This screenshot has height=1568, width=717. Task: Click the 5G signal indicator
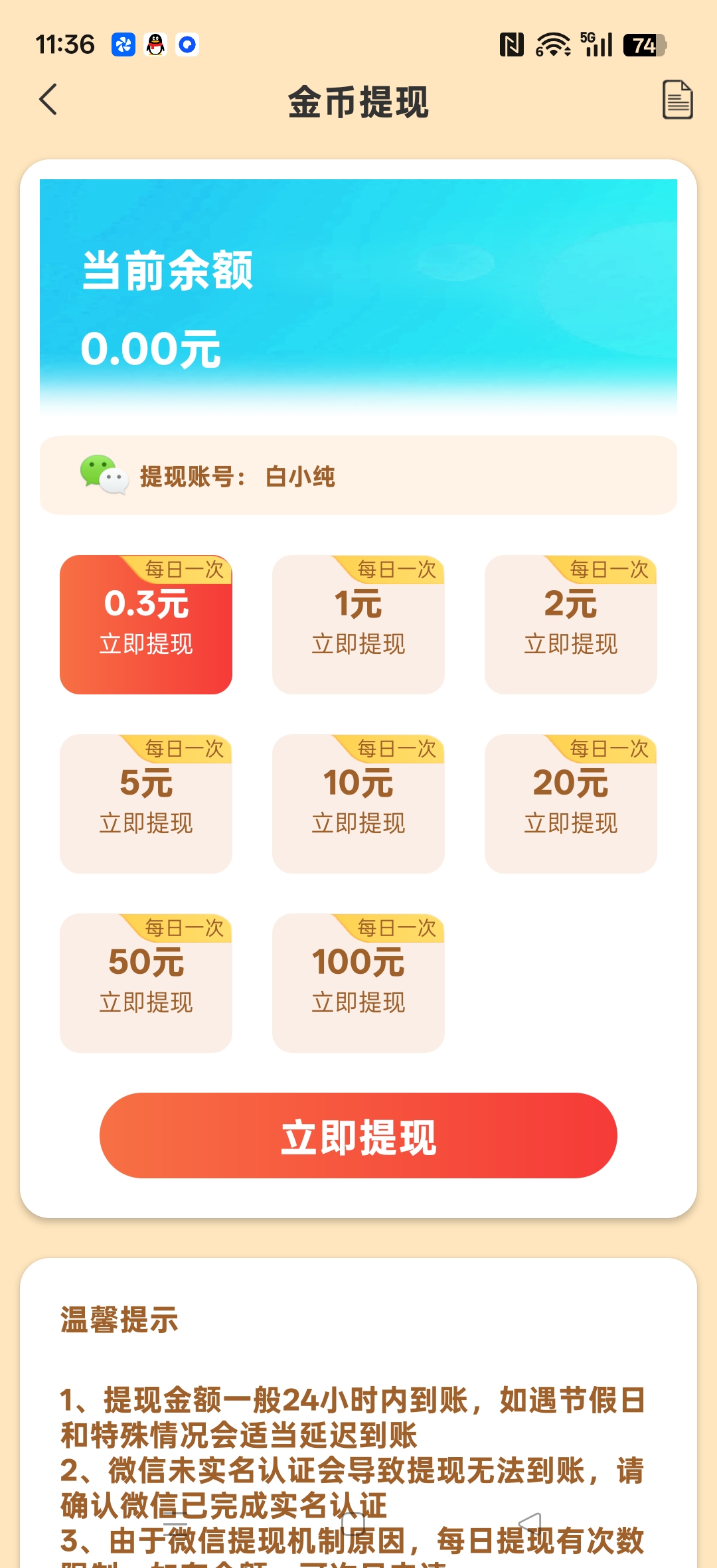pos(596,44)
